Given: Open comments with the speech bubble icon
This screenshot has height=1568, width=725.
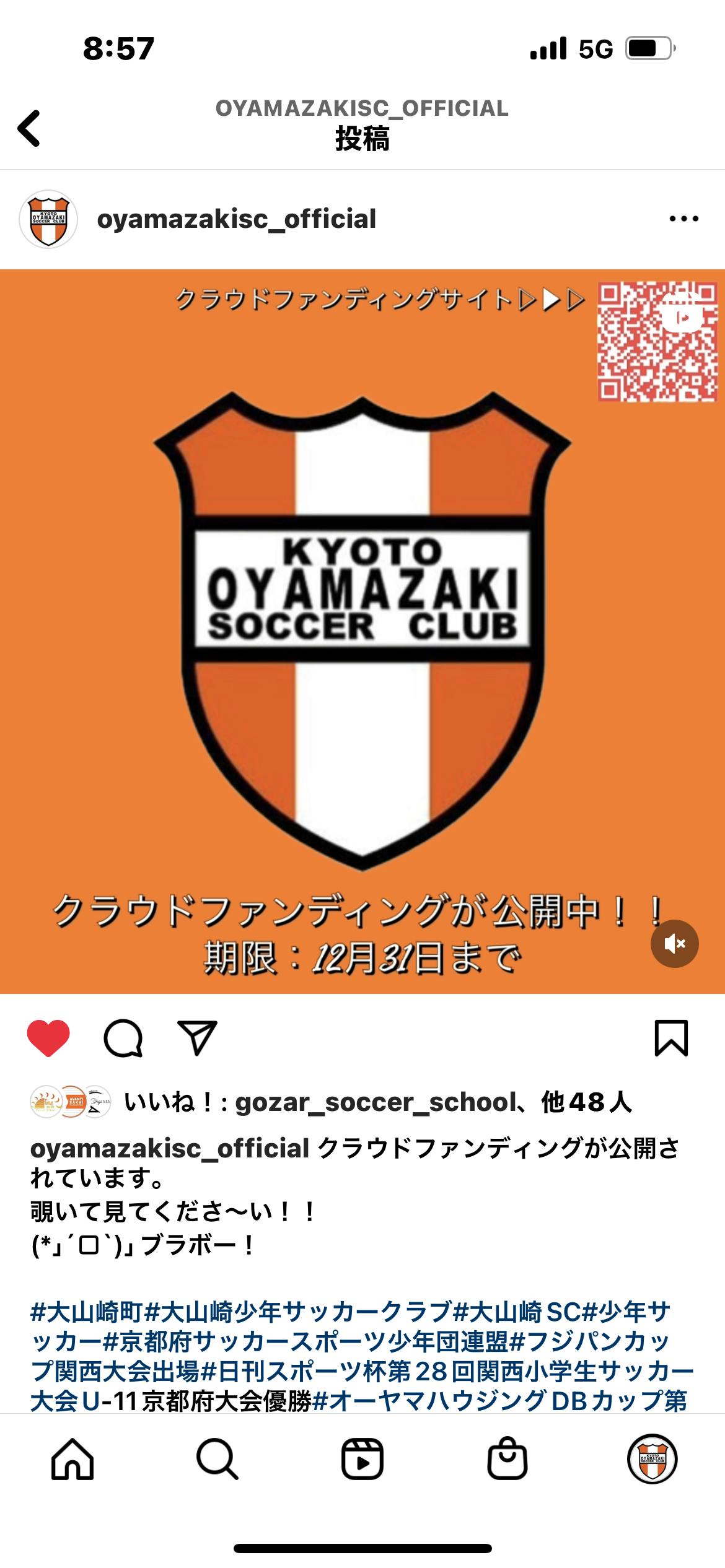Looking at the screenshot, I should (123, 1038).
